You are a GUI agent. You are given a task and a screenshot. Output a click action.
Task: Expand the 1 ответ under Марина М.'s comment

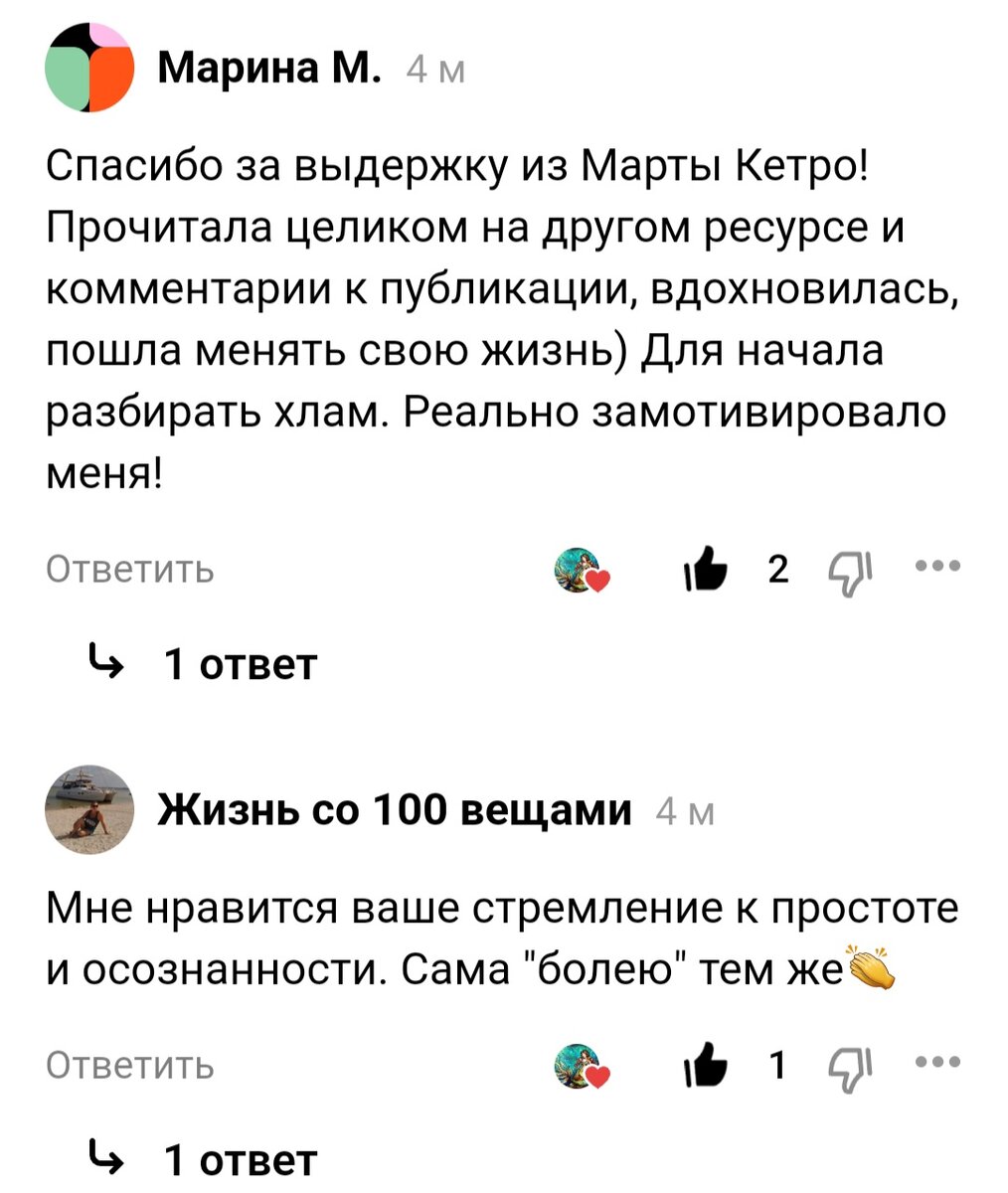[202, 663]
